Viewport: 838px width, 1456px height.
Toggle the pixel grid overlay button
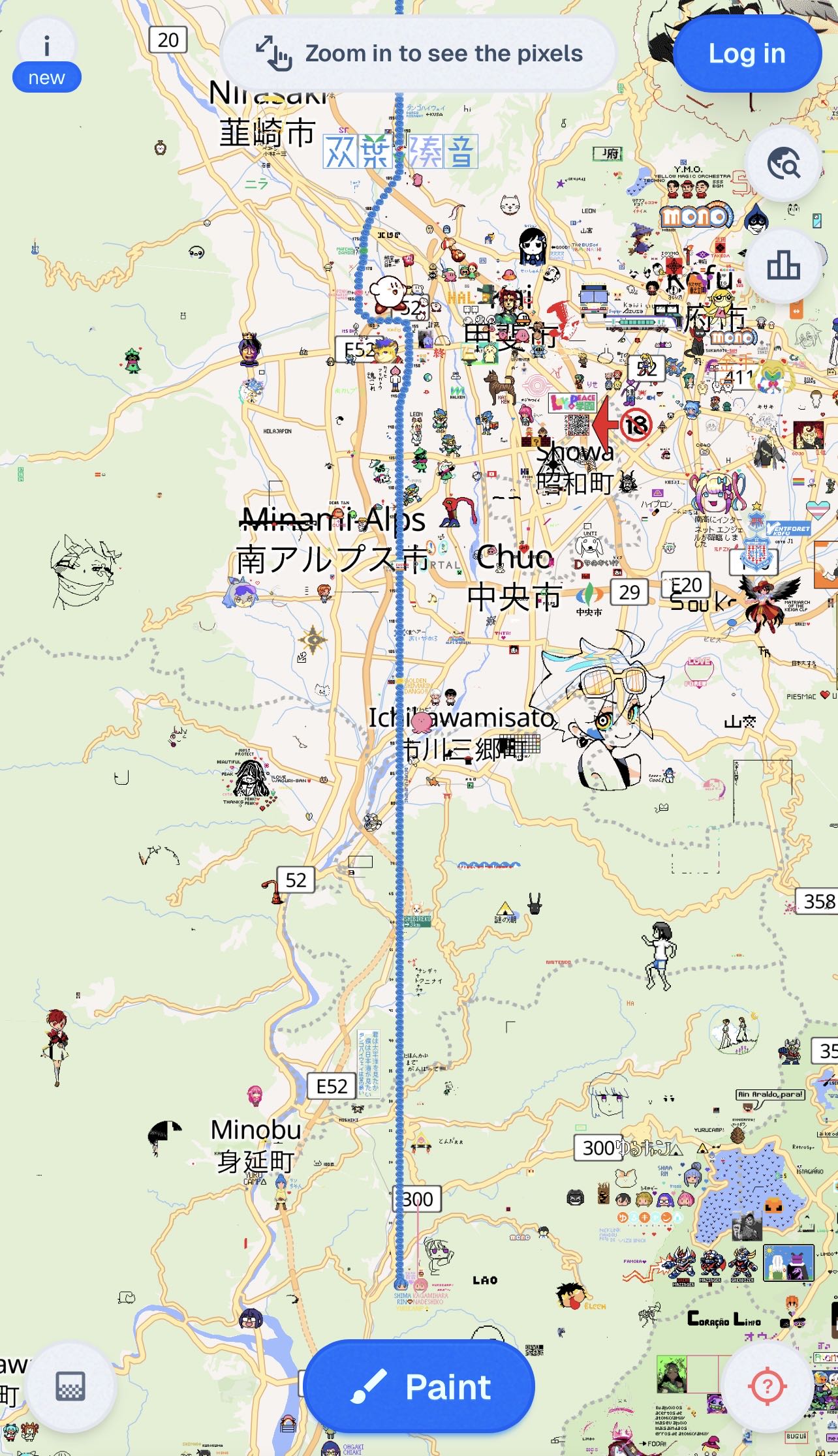(x=70, y=1386)
